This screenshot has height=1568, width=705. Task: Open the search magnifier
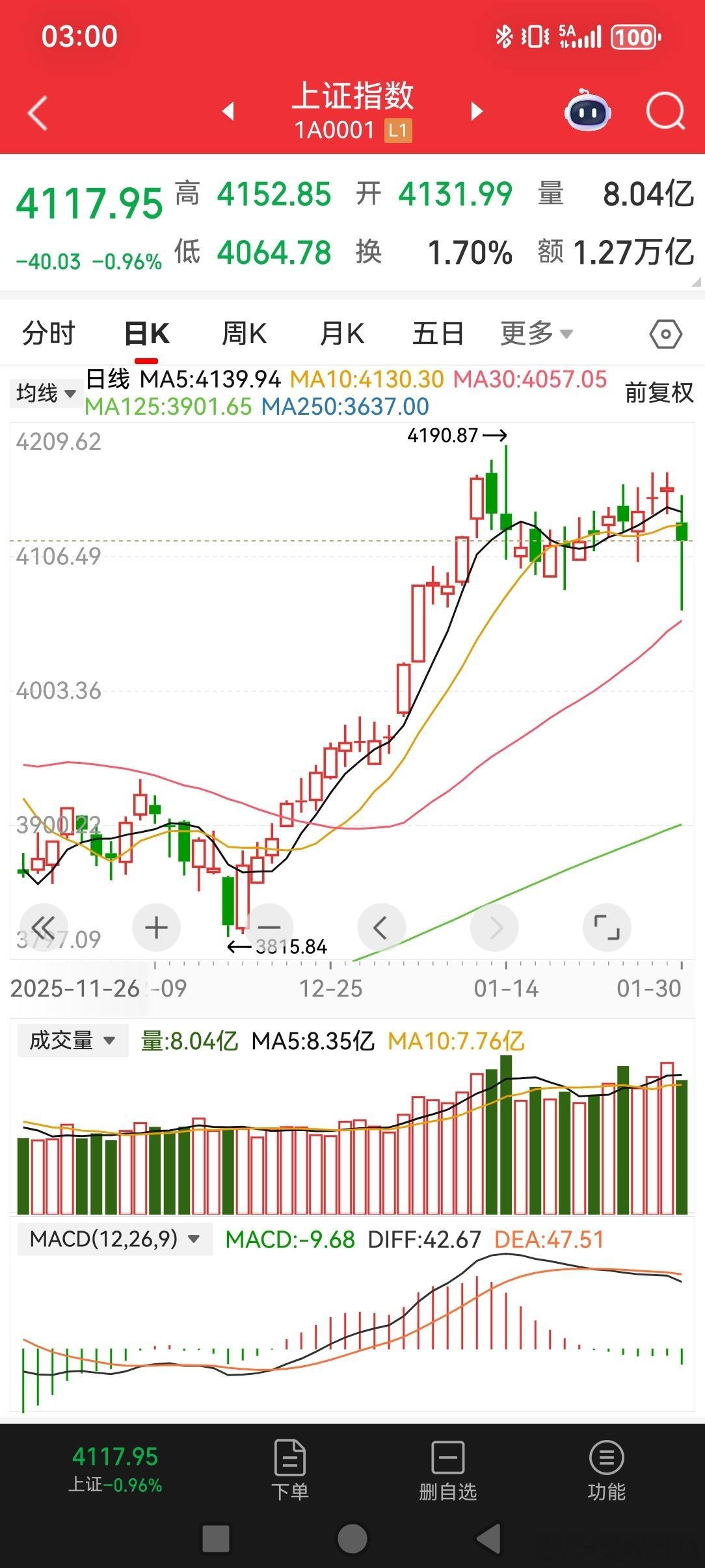click(665, 112)
